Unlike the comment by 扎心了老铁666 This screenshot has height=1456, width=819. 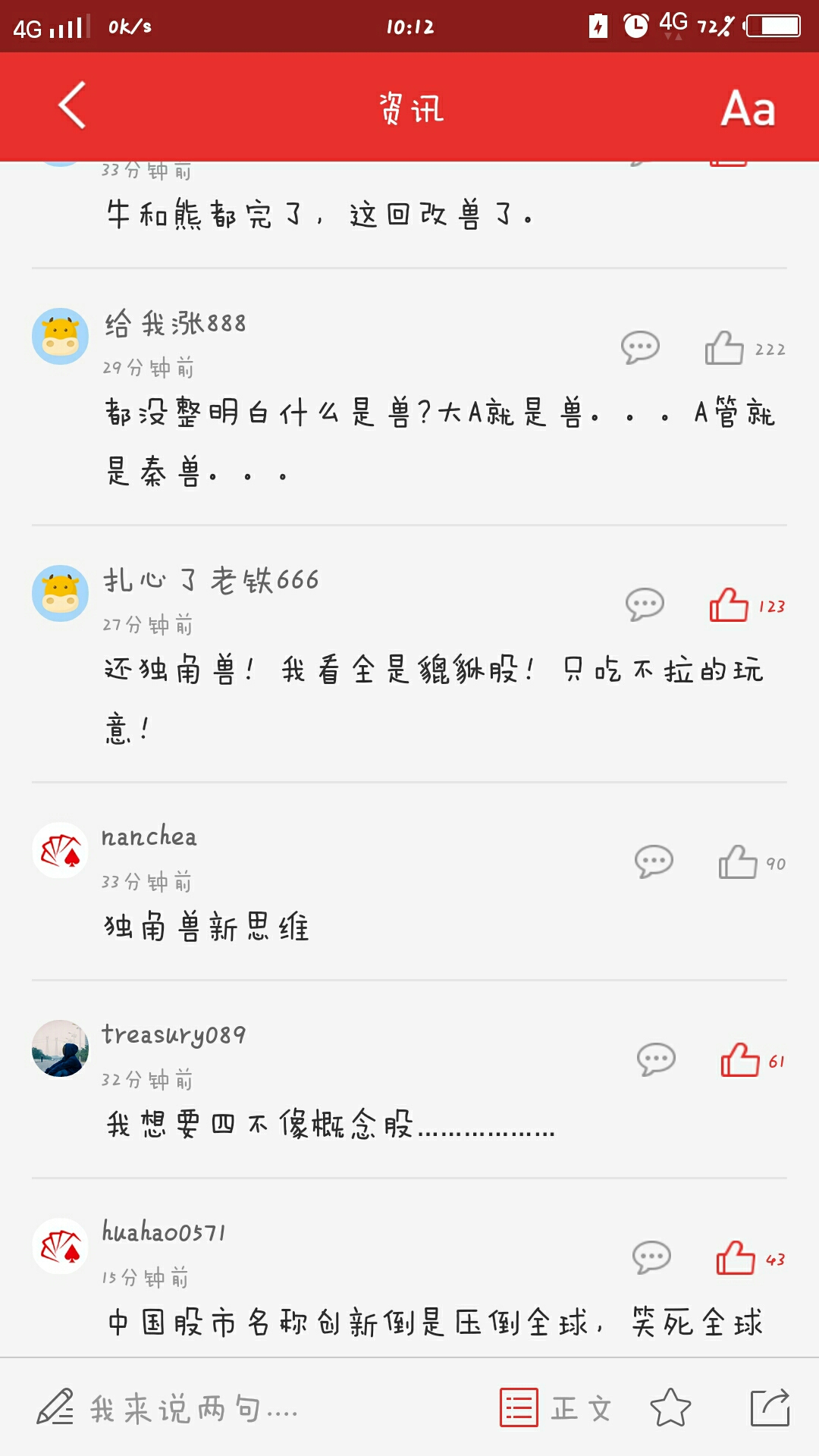729,605
